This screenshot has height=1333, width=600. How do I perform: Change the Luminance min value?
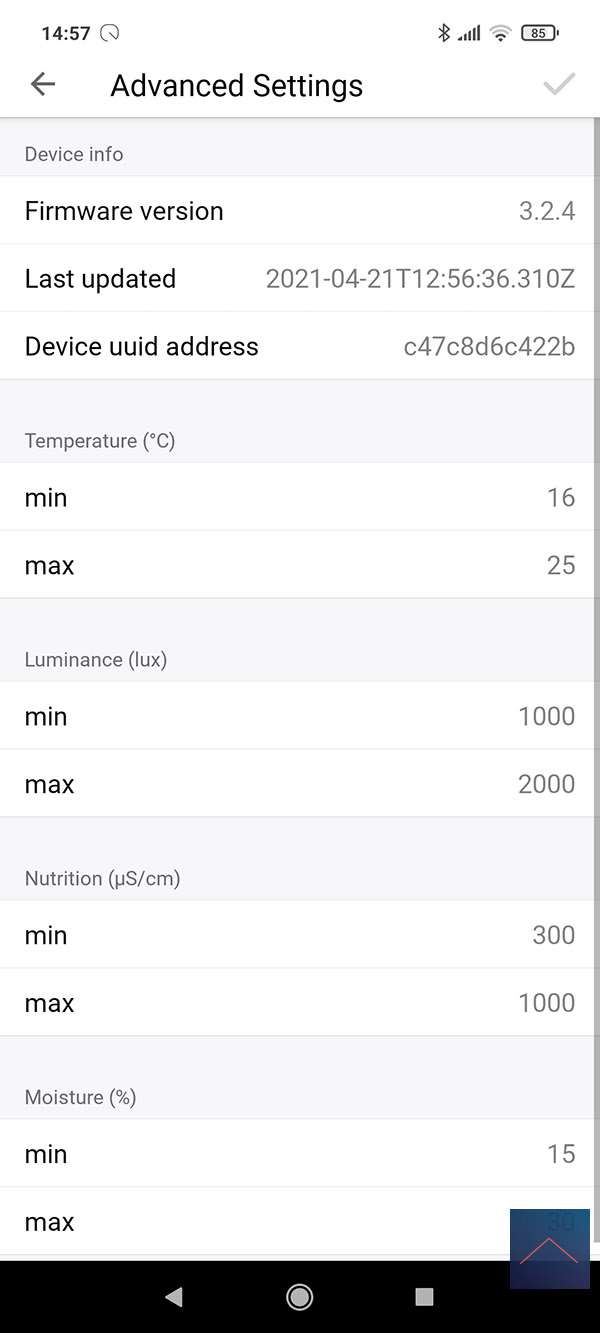point(546,716)
